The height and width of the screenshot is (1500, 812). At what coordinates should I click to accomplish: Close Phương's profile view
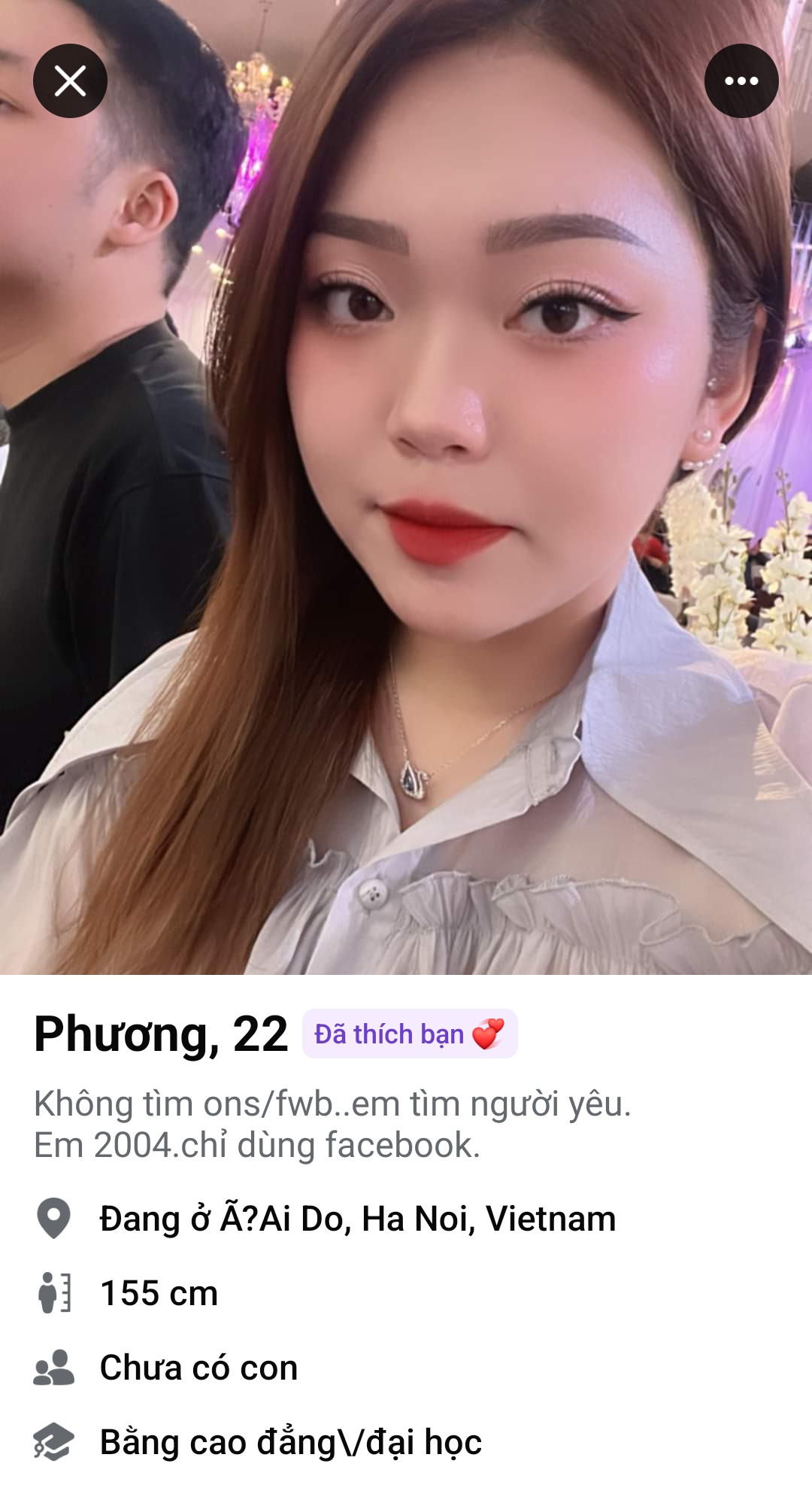70,81
